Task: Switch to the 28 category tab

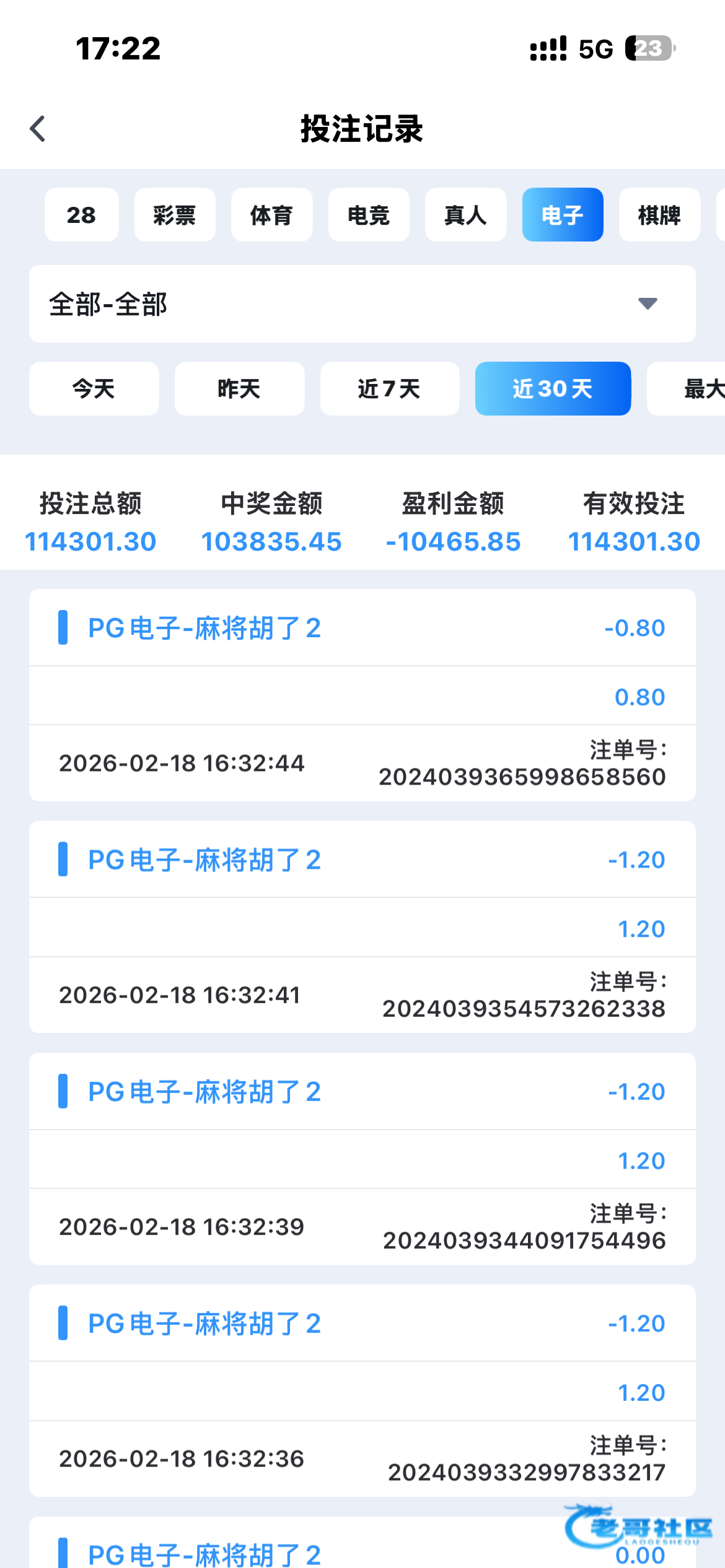Action: tap(81, 215)
